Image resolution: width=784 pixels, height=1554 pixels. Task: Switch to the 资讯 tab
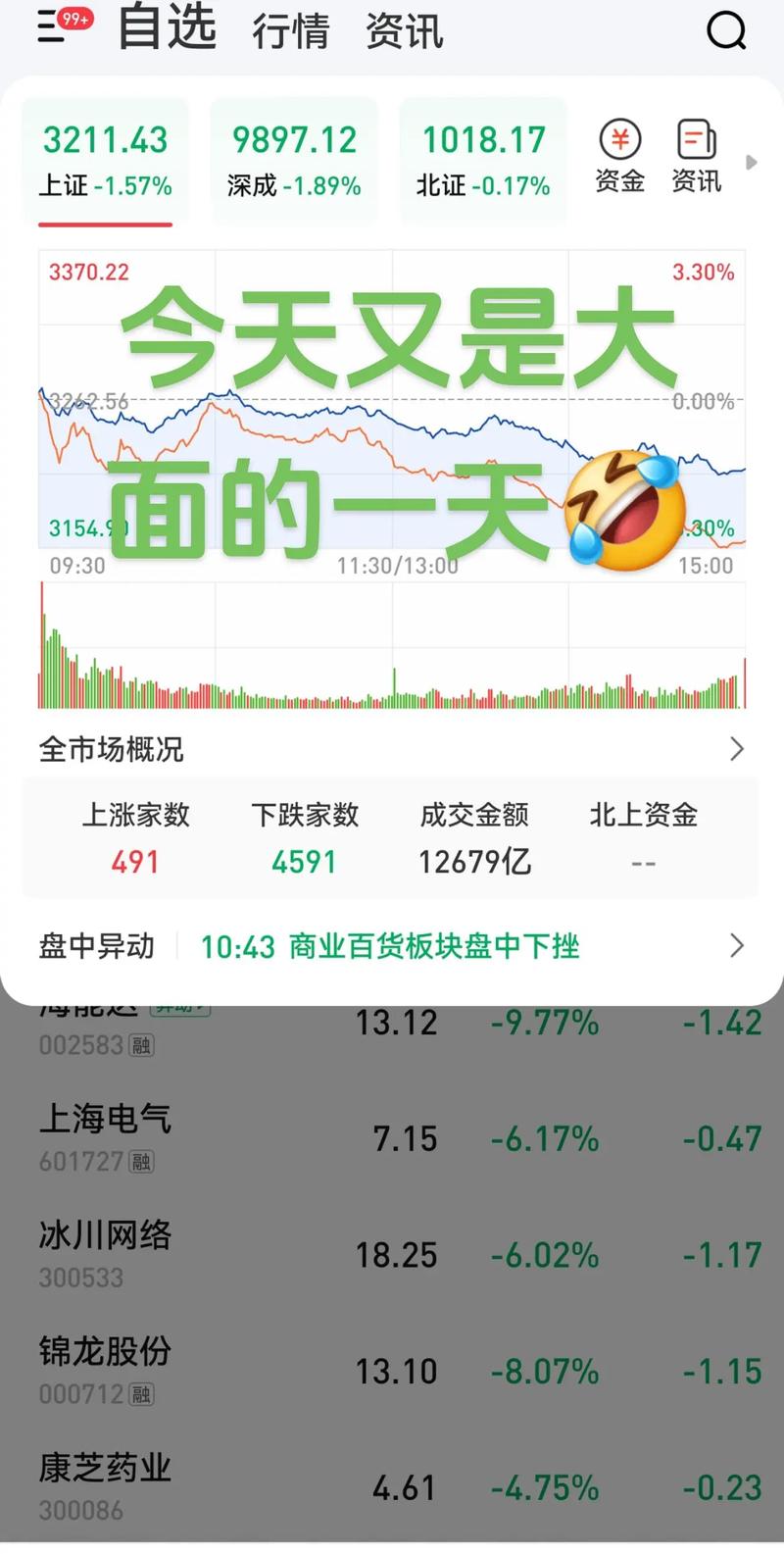pyautogui.click(x=405, y=29)
